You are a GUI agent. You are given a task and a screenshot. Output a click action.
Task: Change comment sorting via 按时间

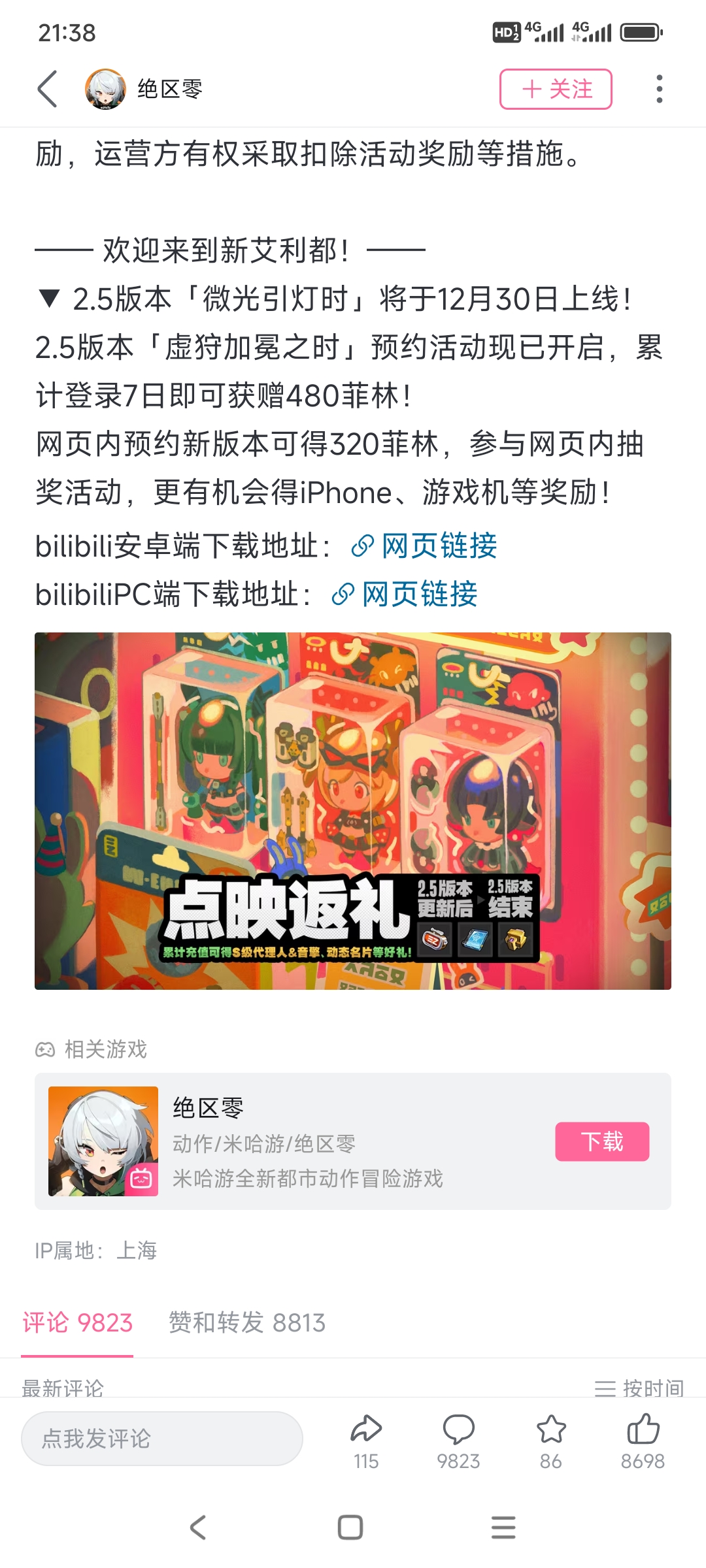pyautogui.click(x=639, y=1388)
